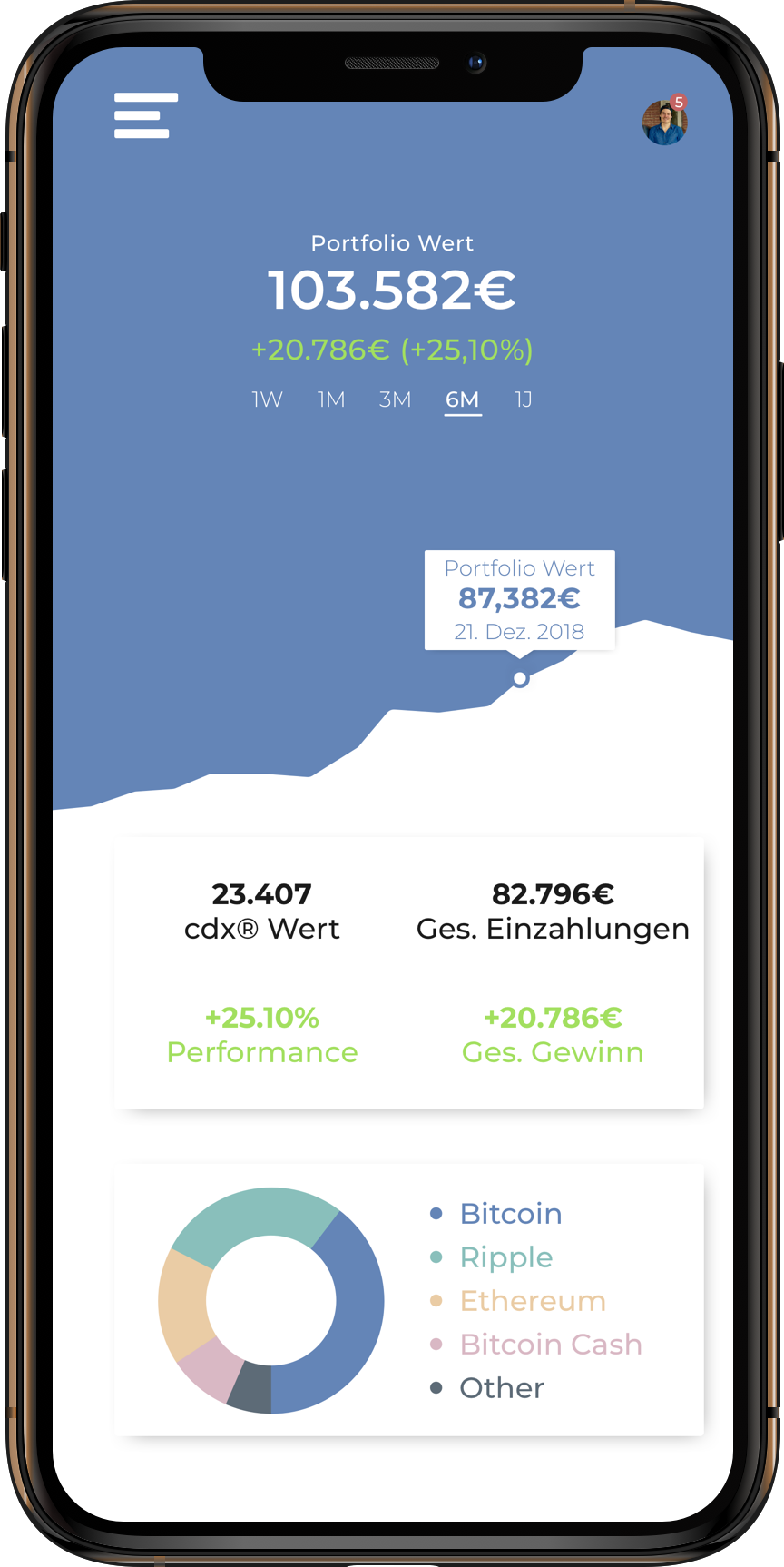Select the 1M time range
The width and height of the screenshot is (784, 1567).
tap(331, 399)
